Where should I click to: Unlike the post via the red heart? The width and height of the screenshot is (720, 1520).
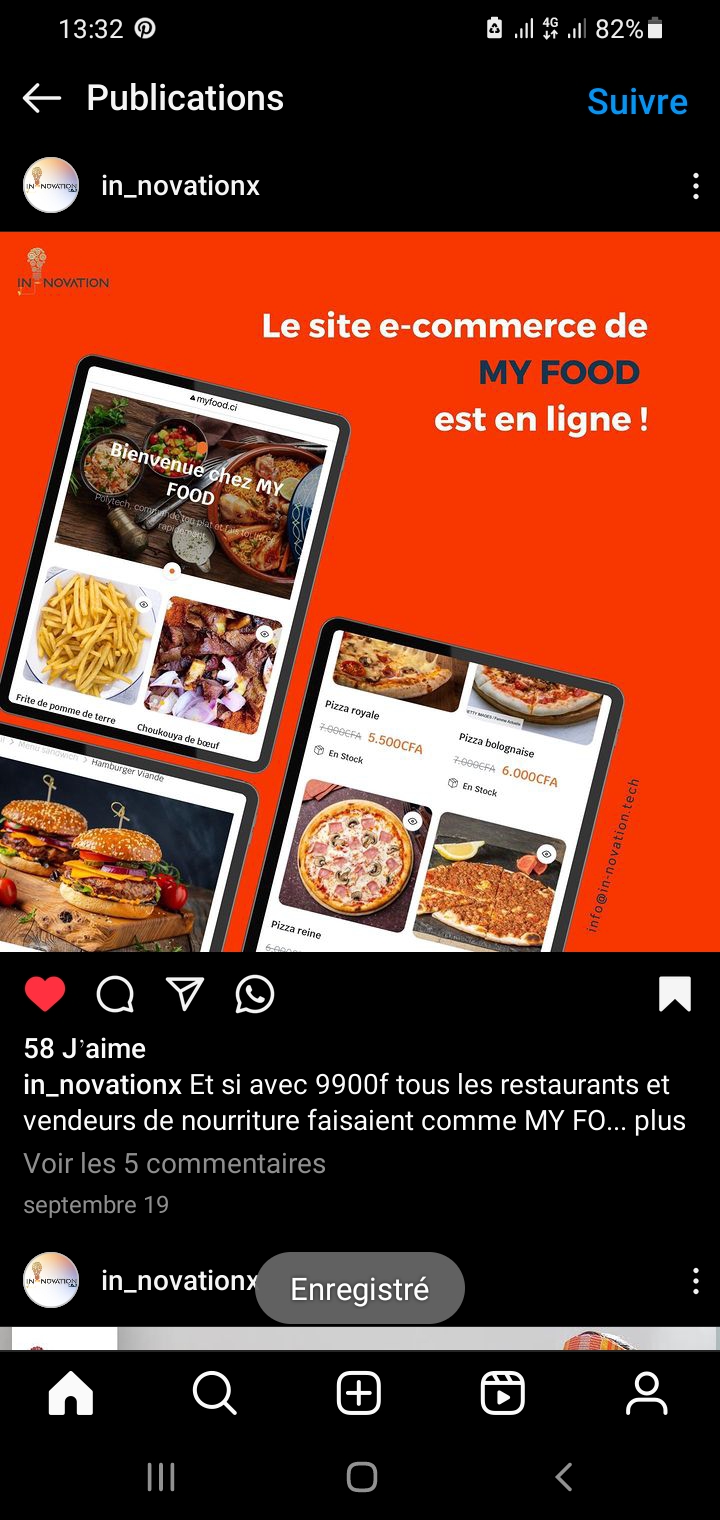click(45, 994)
